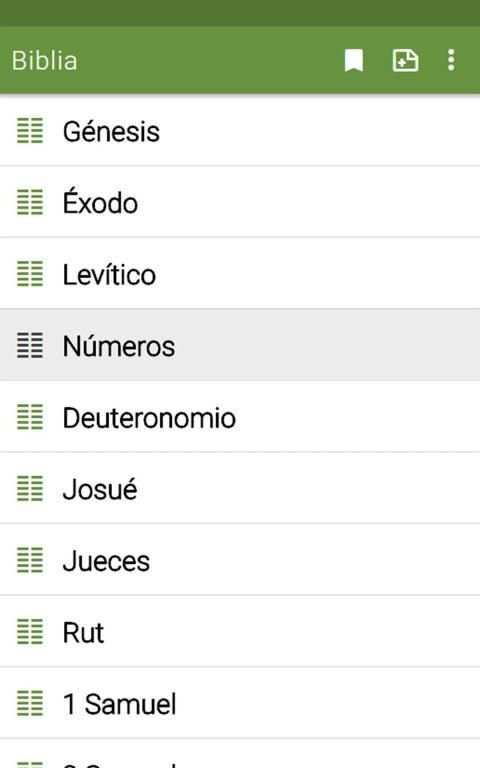Select Éxodo from the list
Image resolution: width=480 pixels, height=768 pixels.
(x=240, y=202)
